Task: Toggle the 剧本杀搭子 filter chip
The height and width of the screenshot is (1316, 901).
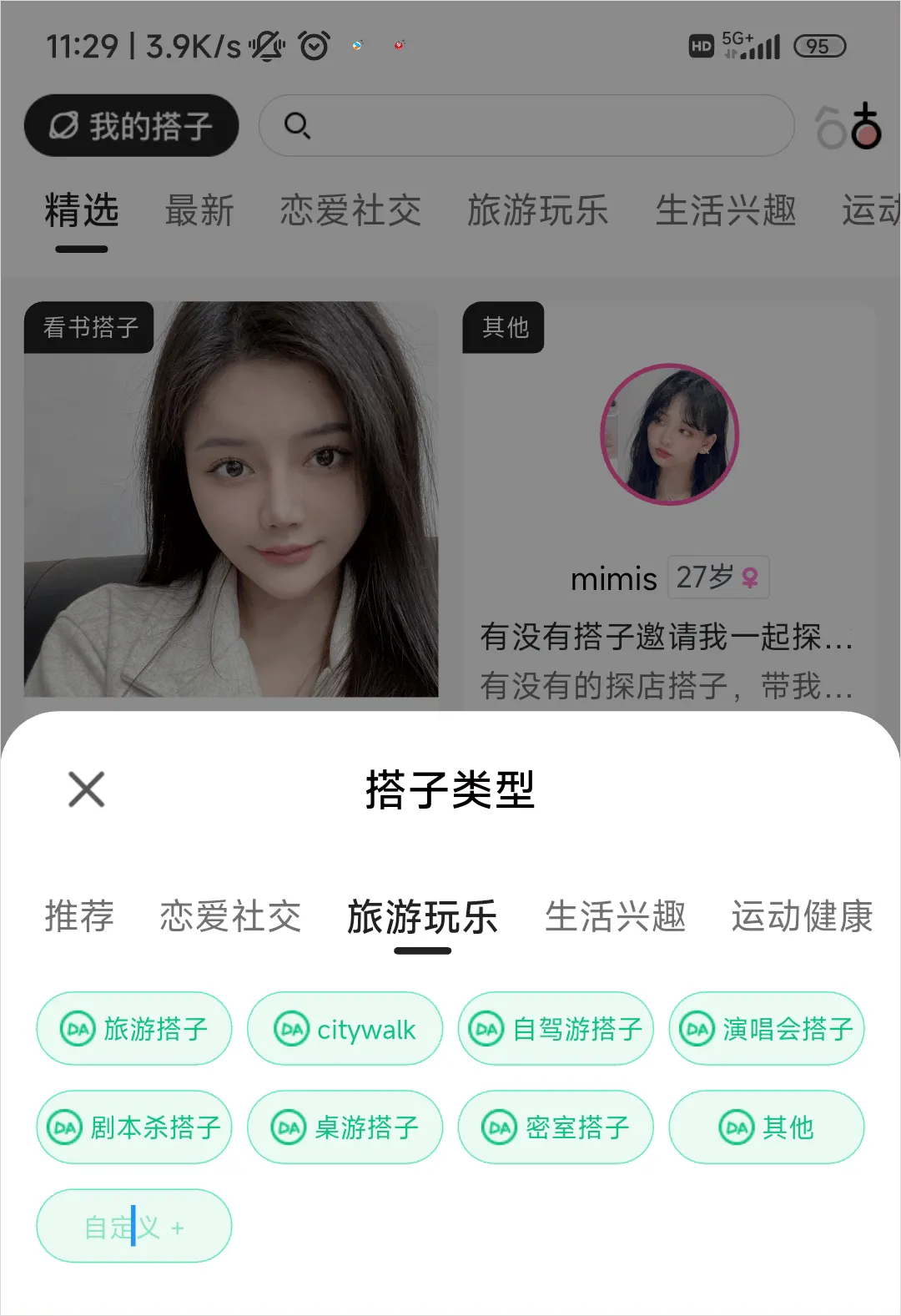Action: coord(133,1127)
